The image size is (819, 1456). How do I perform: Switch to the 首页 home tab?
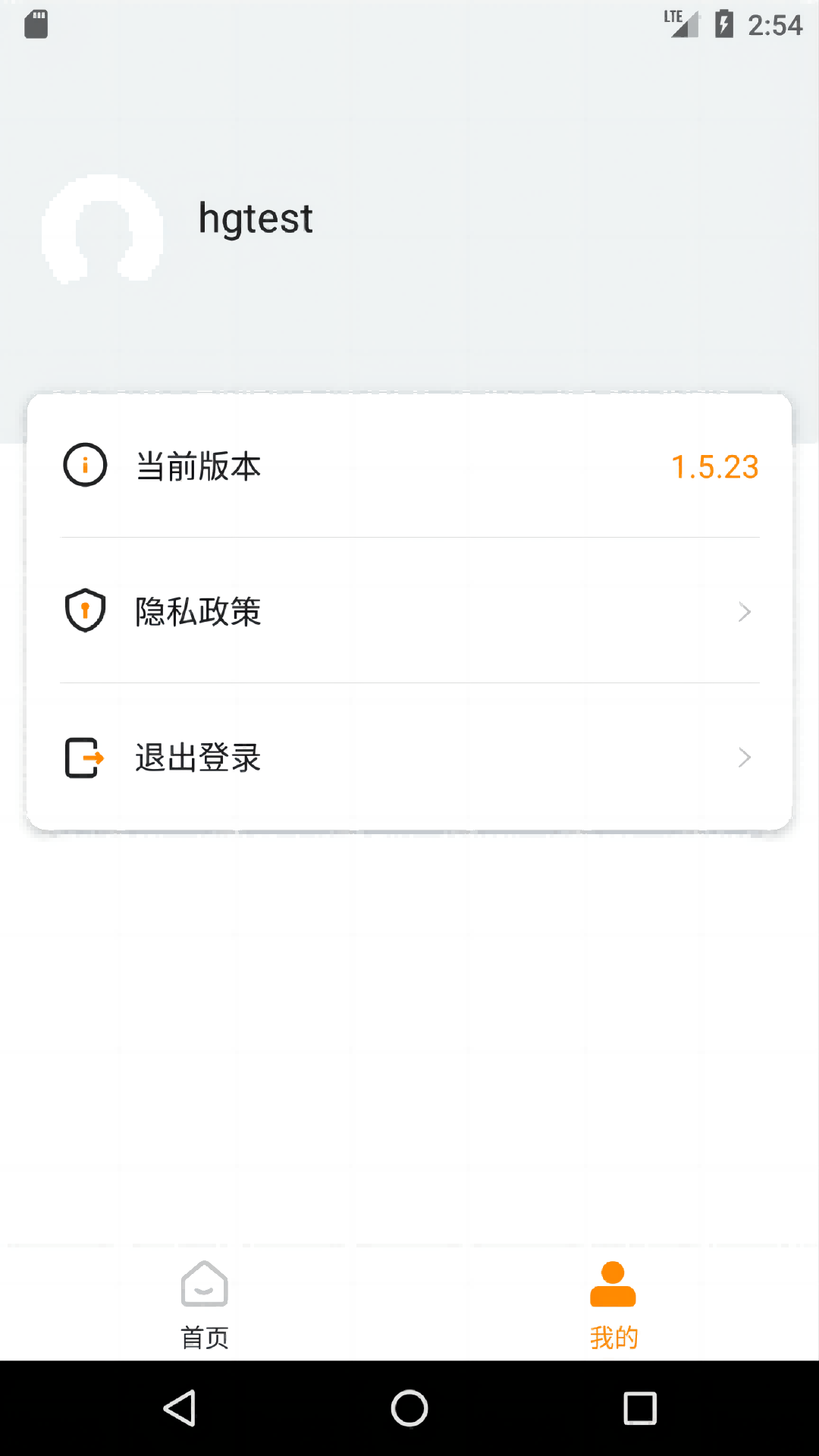pyautogui.click(x=205, y=1304)
